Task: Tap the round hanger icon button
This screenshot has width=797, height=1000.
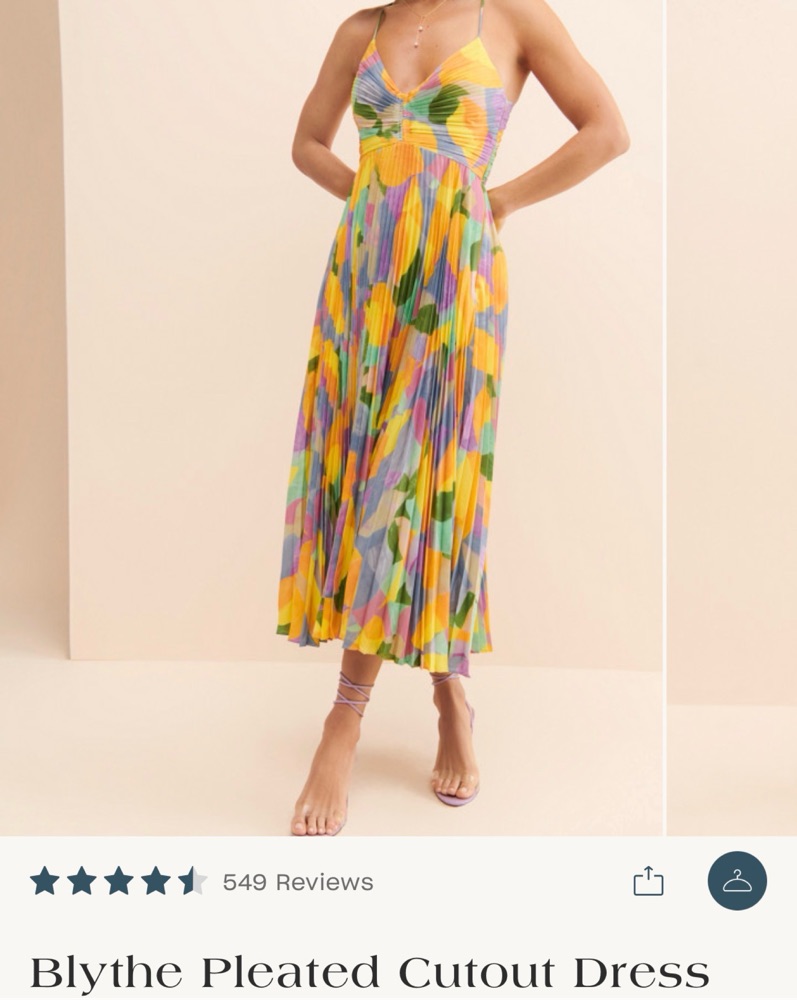Action: coord(737,881)
